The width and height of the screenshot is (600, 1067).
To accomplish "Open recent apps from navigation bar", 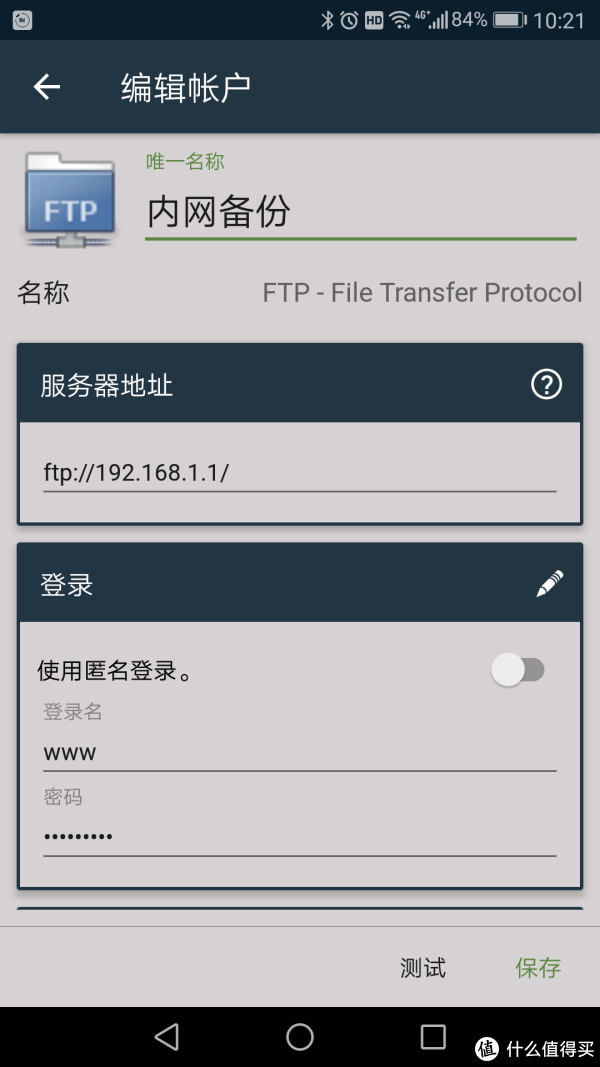I will (x=433, y=1037).
